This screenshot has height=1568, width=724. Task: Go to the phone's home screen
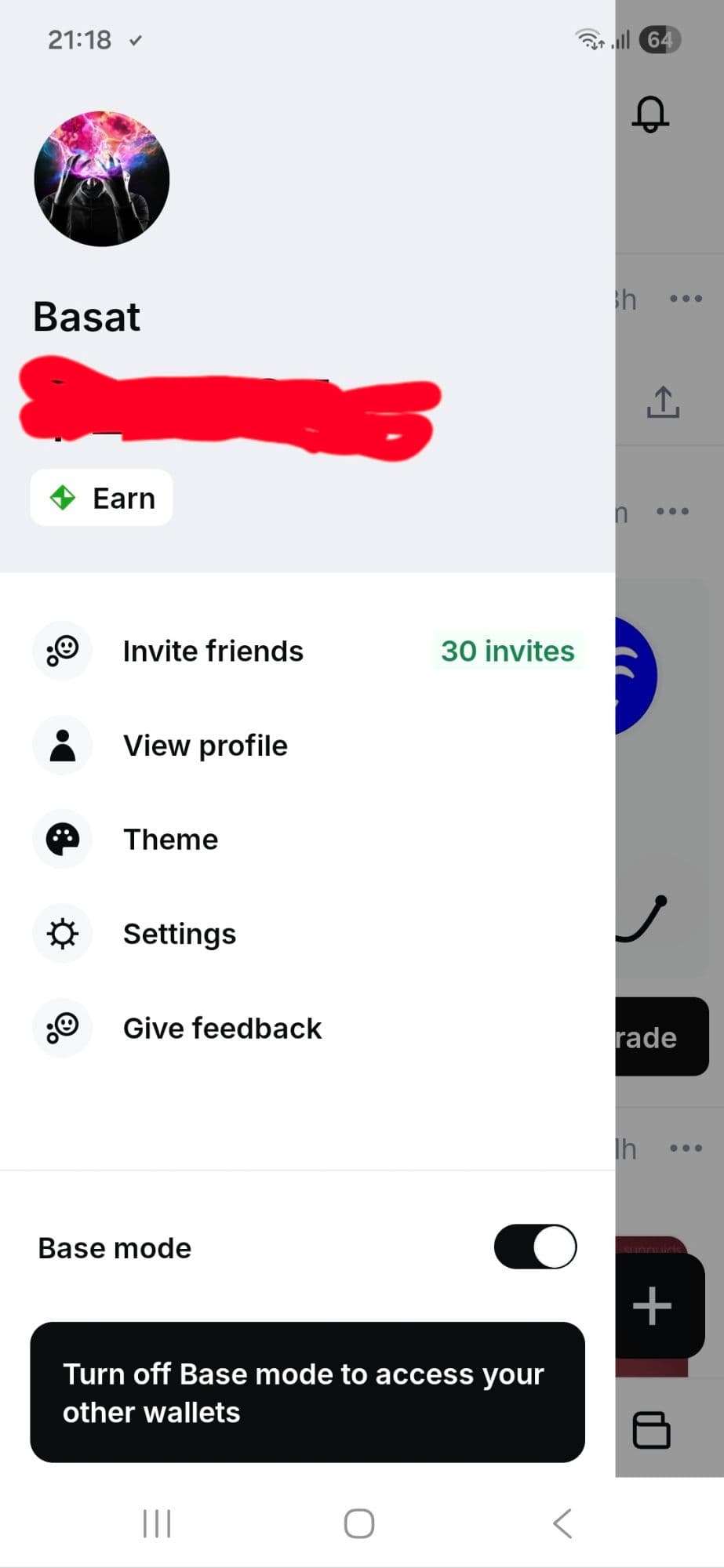pyautogui.click(x=359, y=1524)
